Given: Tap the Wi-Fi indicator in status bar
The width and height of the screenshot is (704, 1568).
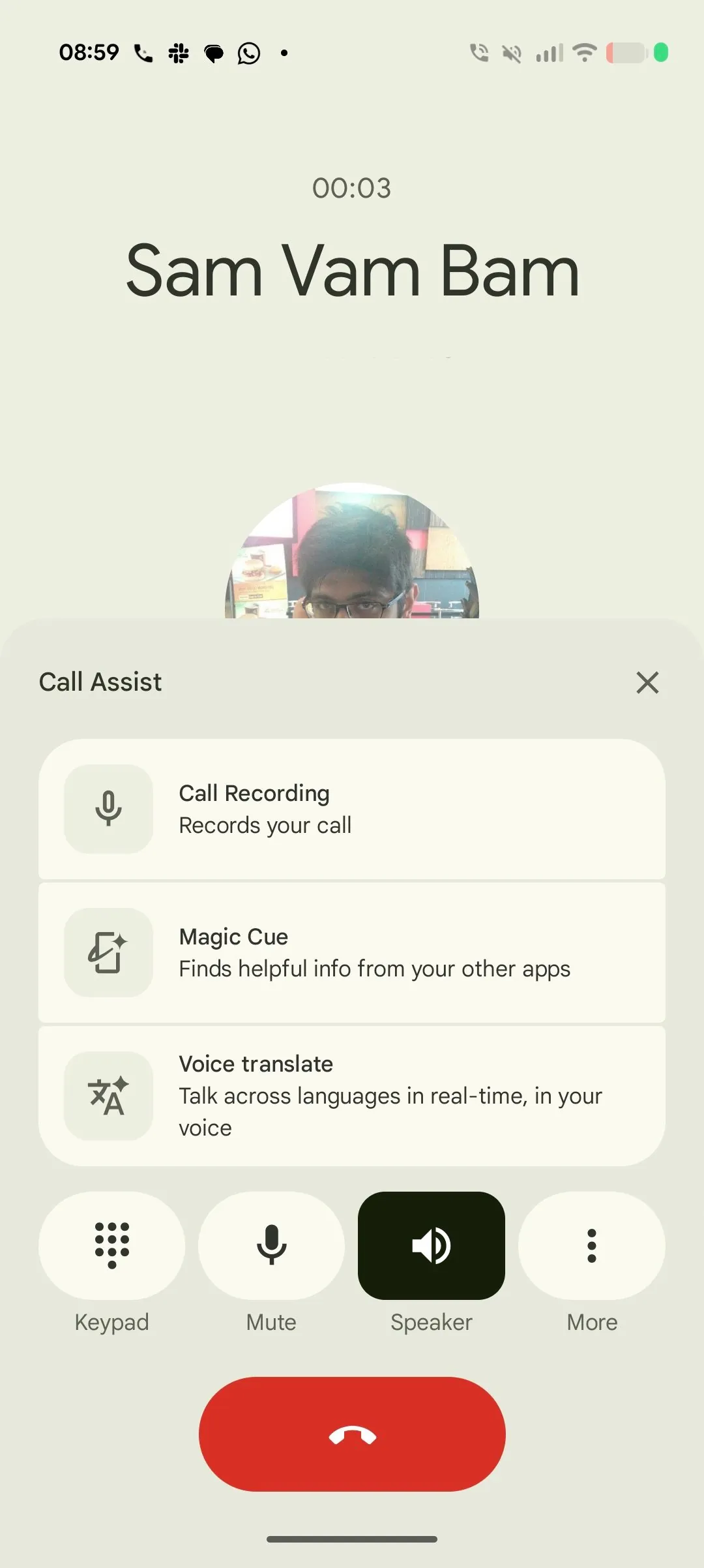Looking at the screenshot, I should (583, 53).
